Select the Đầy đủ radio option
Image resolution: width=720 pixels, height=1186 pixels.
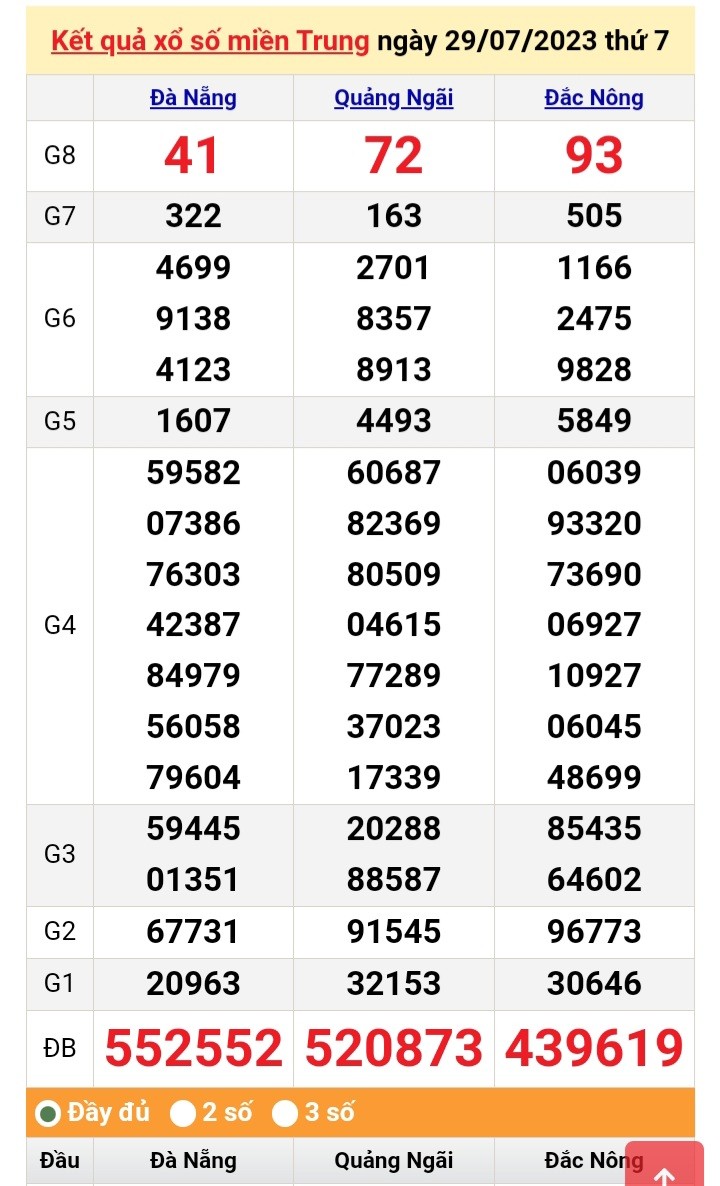[47, 1113]
